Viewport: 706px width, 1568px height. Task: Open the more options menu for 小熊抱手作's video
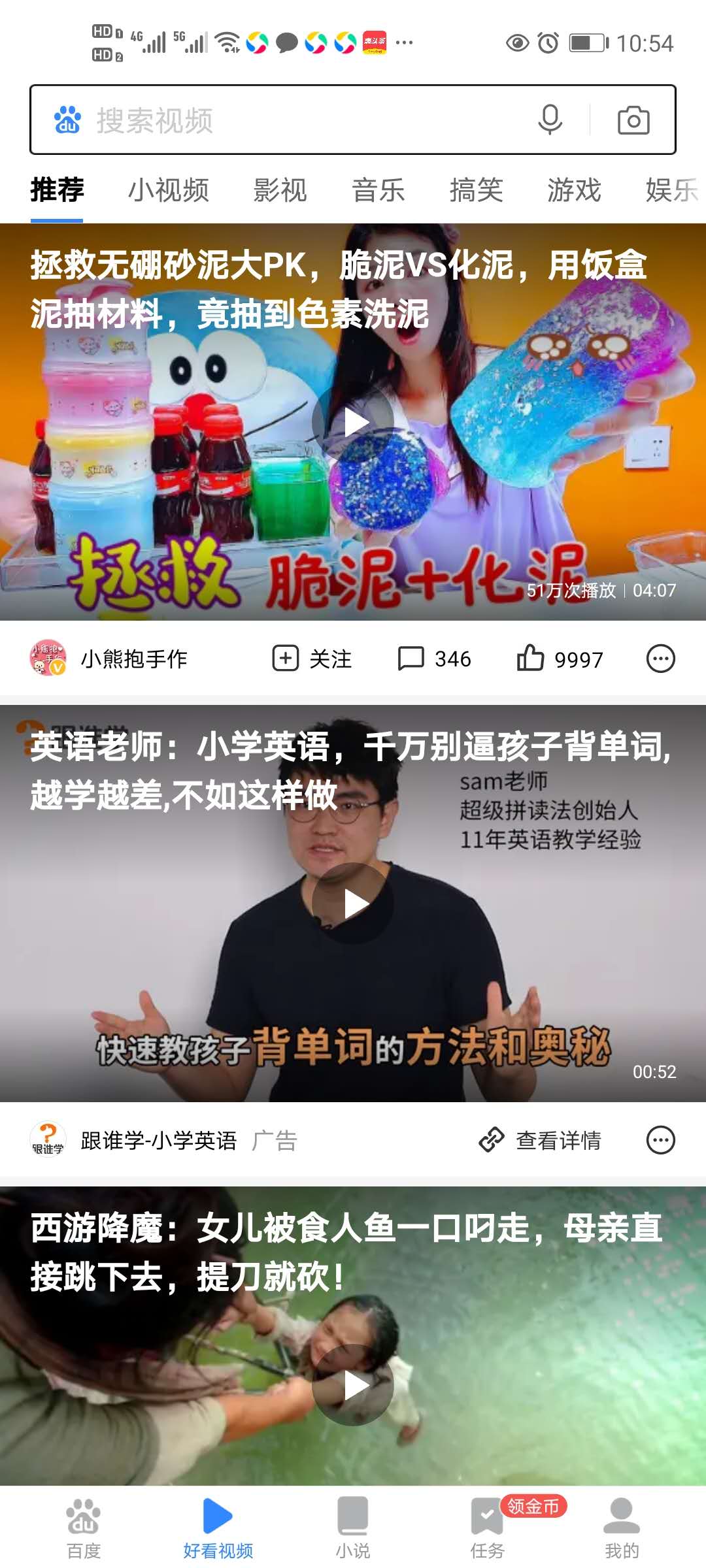pyautogui.click(x=660, y=659)
